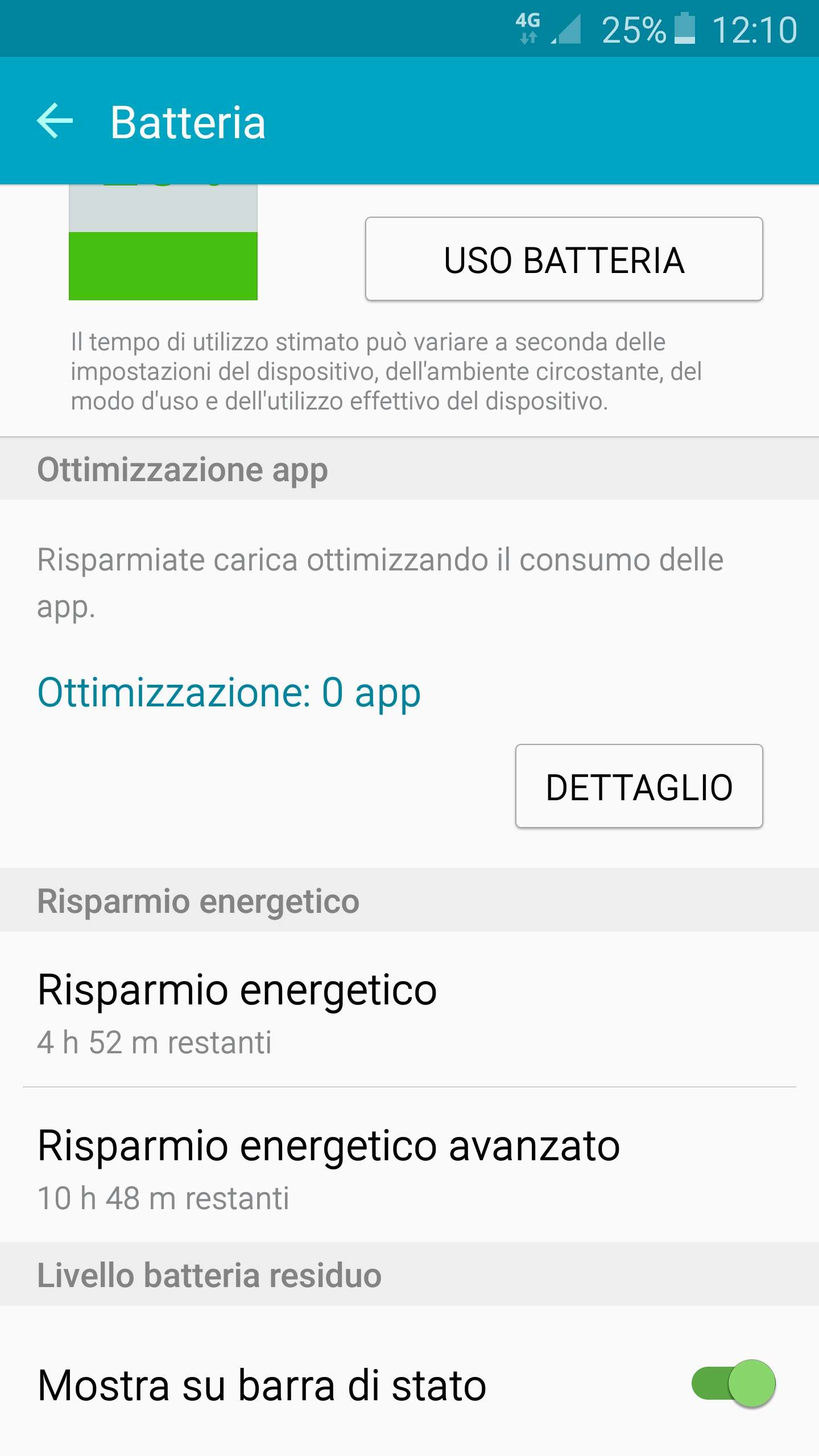Toggle Mostra su barra di stato
This screenshot has width=819, height=1456.
click(x=733, y=1383)
